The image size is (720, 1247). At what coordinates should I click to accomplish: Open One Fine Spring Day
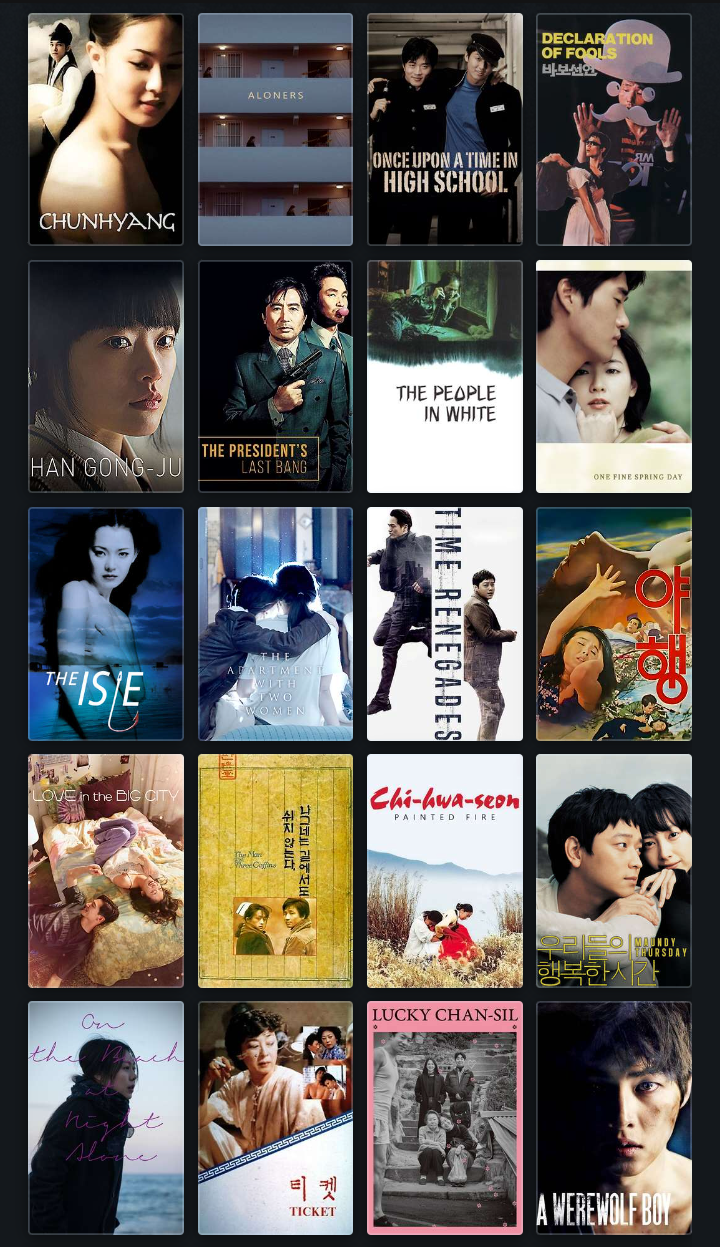point(614,376)
